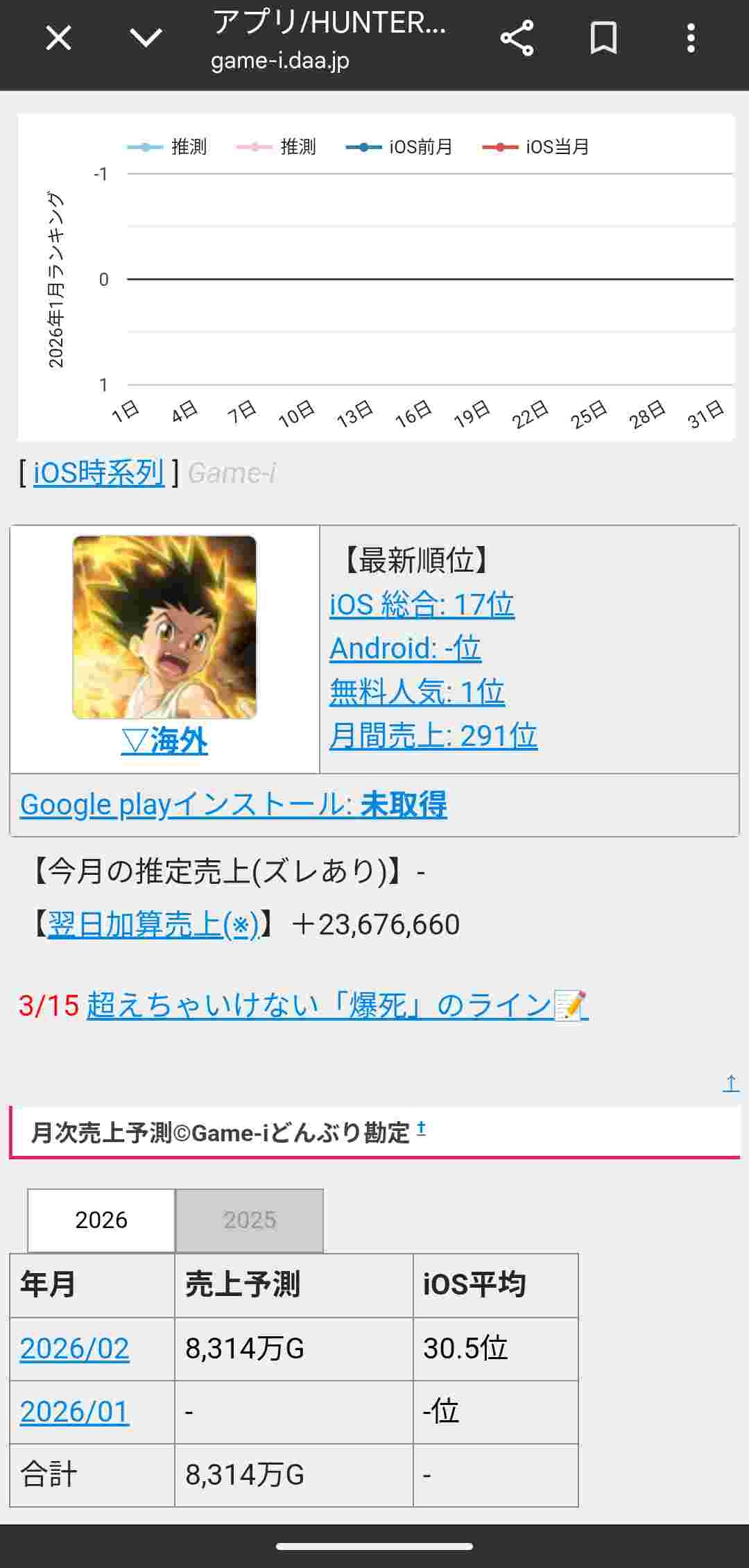The image size is (749, 1568).
Task: Open the 2026/01 monthly link
Action: point(74,1411)
